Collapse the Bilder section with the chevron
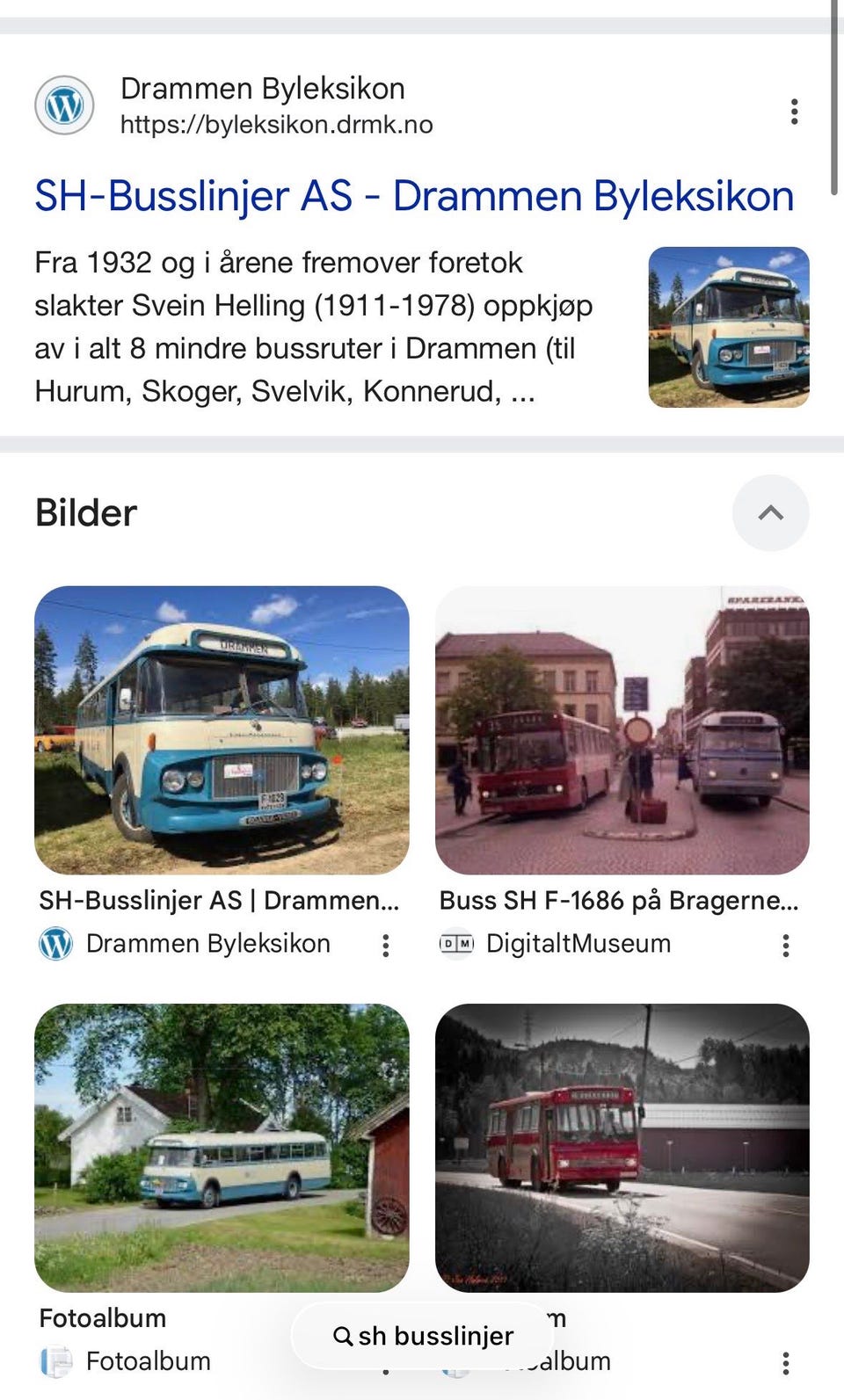This screenshot has width=844, height=1400. pos(771,513)
